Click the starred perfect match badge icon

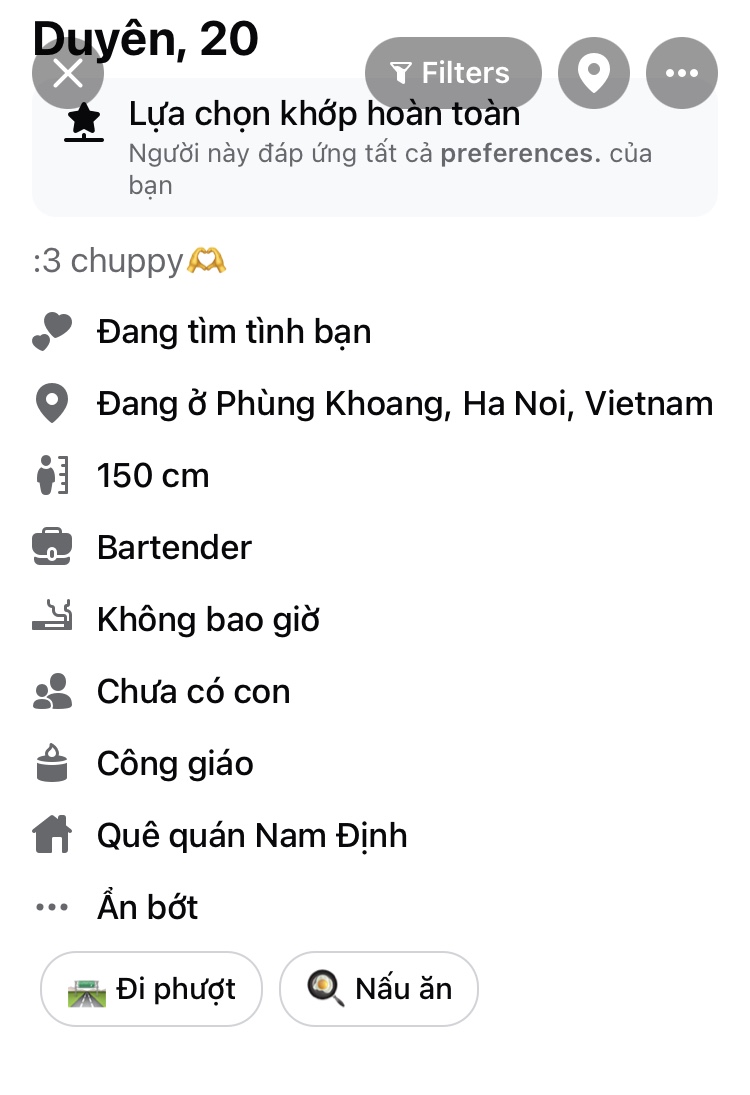click(x=83, y=121)
